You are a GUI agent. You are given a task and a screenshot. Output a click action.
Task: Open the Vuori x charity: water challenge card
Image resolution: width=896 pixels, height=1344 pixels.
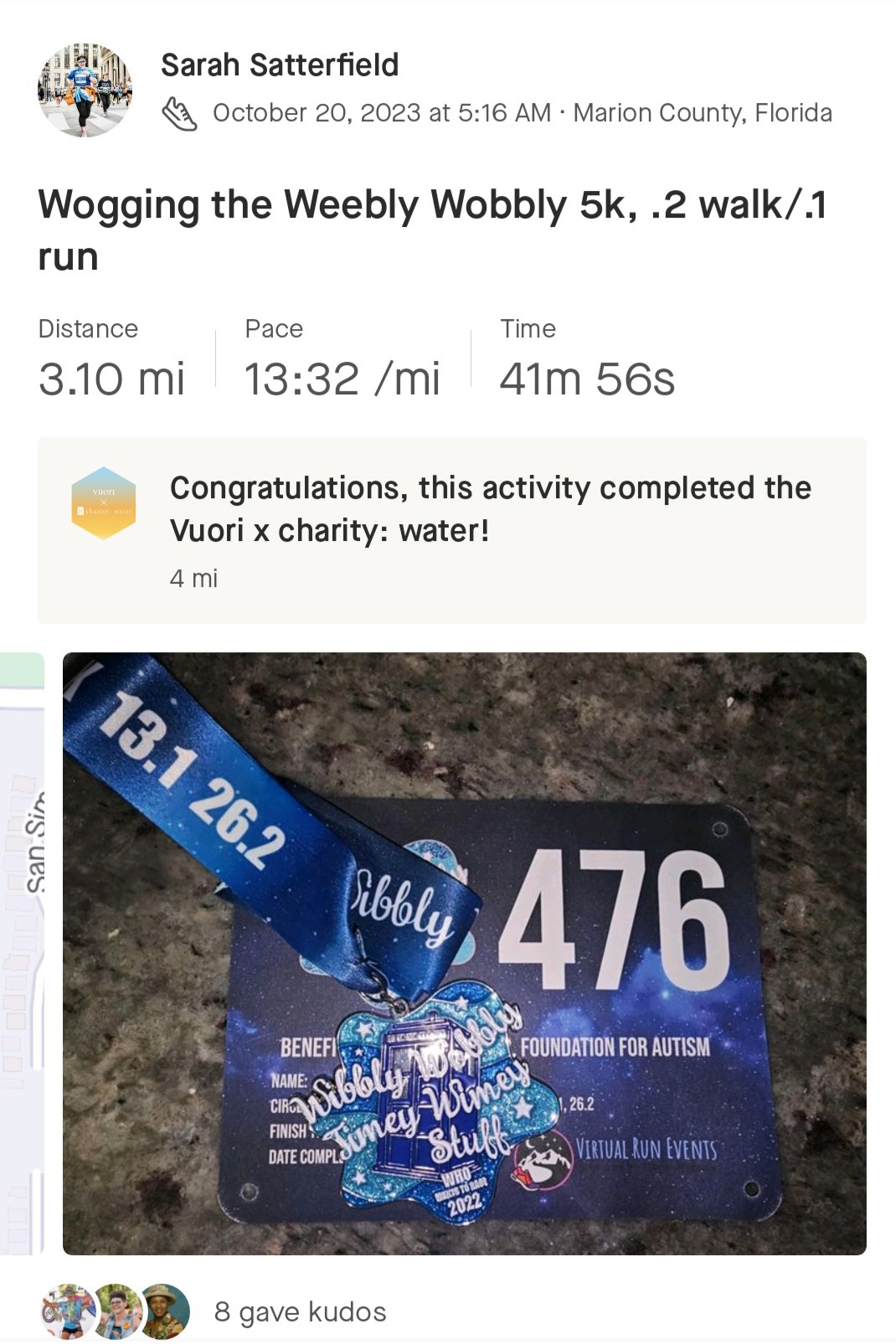451,530
